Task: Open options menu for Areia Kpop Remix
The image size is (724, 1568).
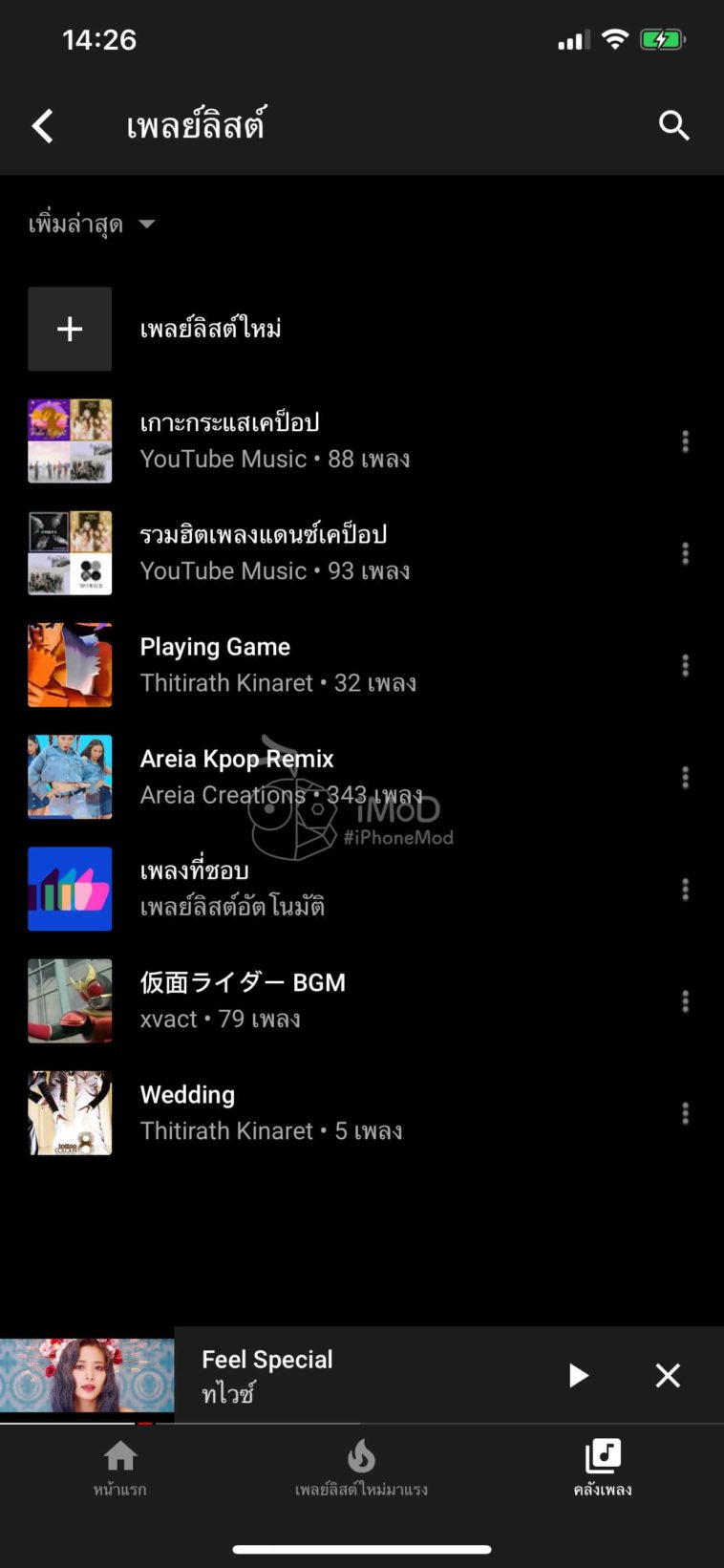Action: point(685,777)
